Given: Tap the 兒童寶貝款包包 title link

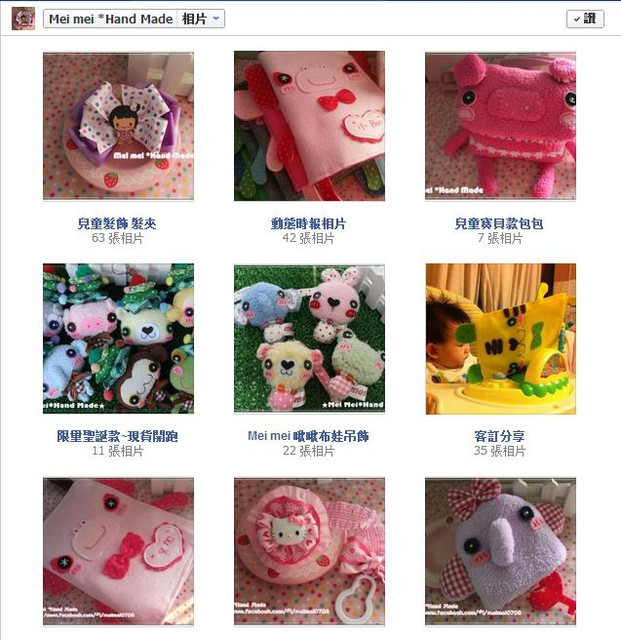Looking at the screenshot, I should (500, 224).
